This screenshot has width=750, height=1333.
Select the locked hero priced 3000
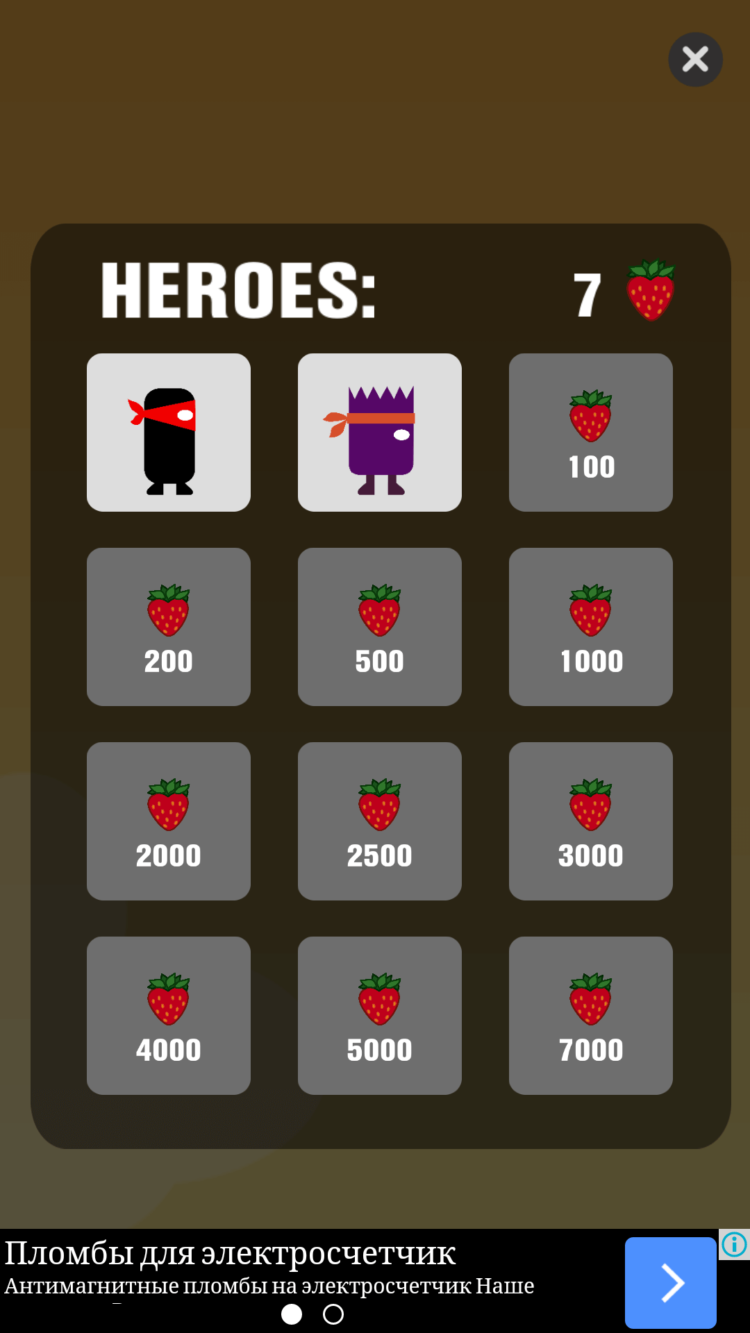(591, 821)
